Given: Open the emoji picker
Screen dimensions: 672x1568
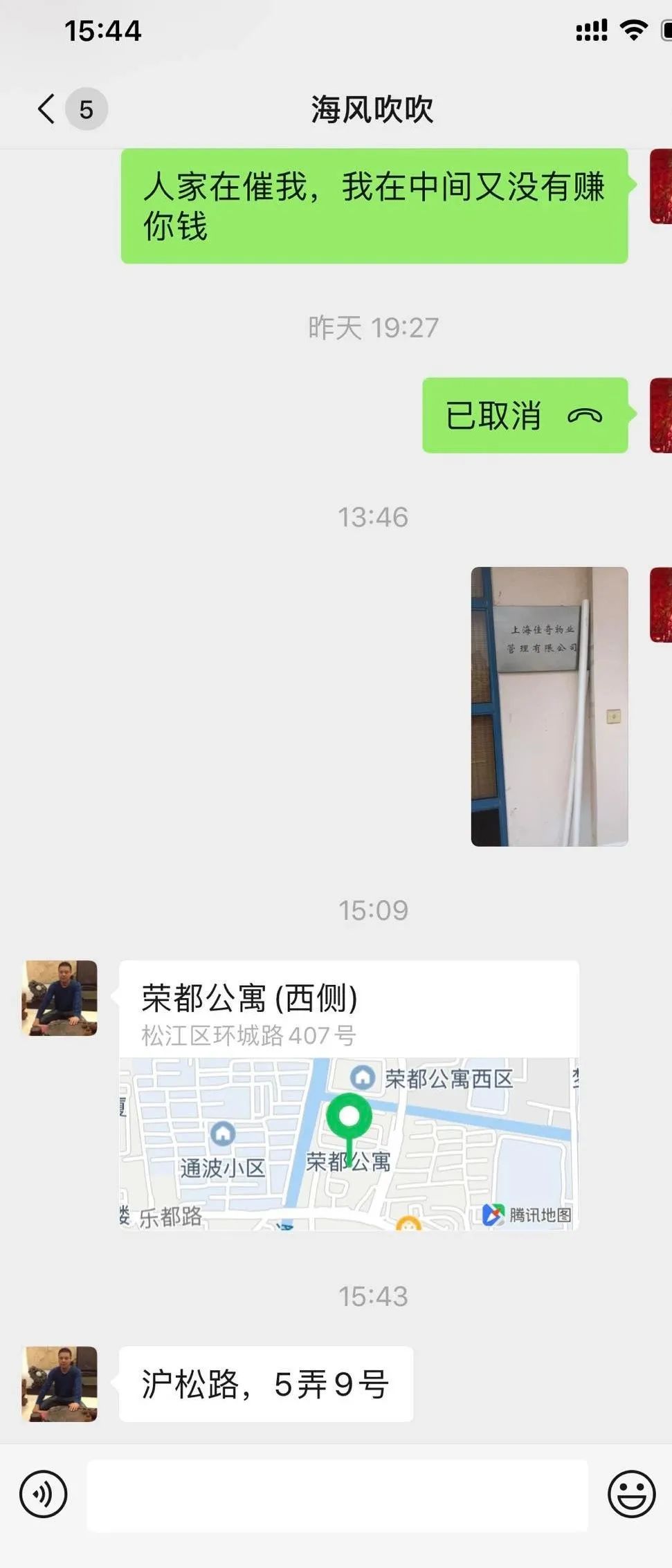Looking at the screenshot, I should click(x=631, y=1493).
